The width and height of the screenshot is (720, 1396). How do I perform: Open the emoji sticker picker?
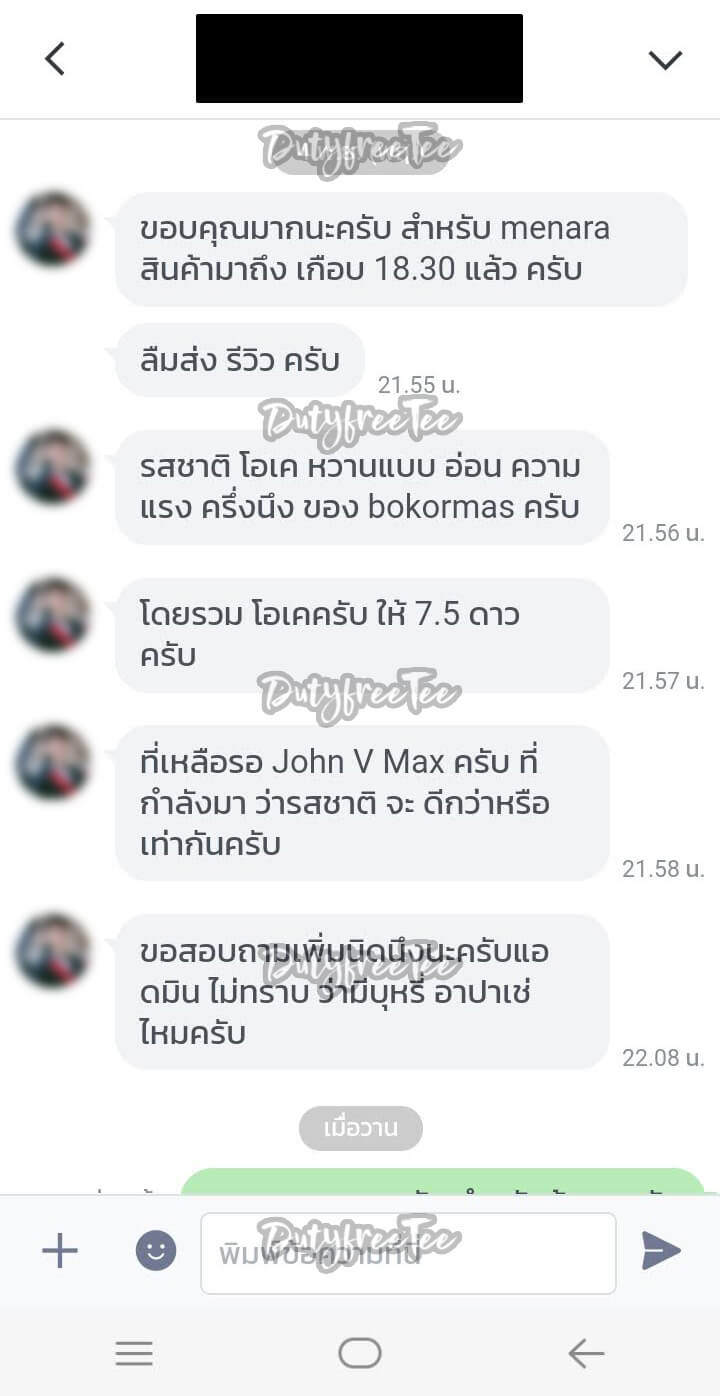(156, 1251)
